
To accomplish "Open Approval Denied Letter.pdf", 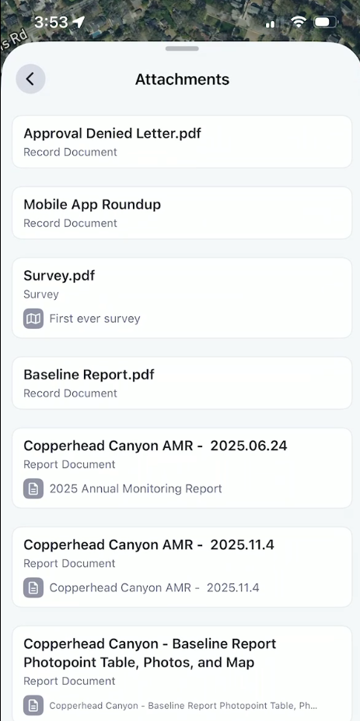I will tap(182, 142).
